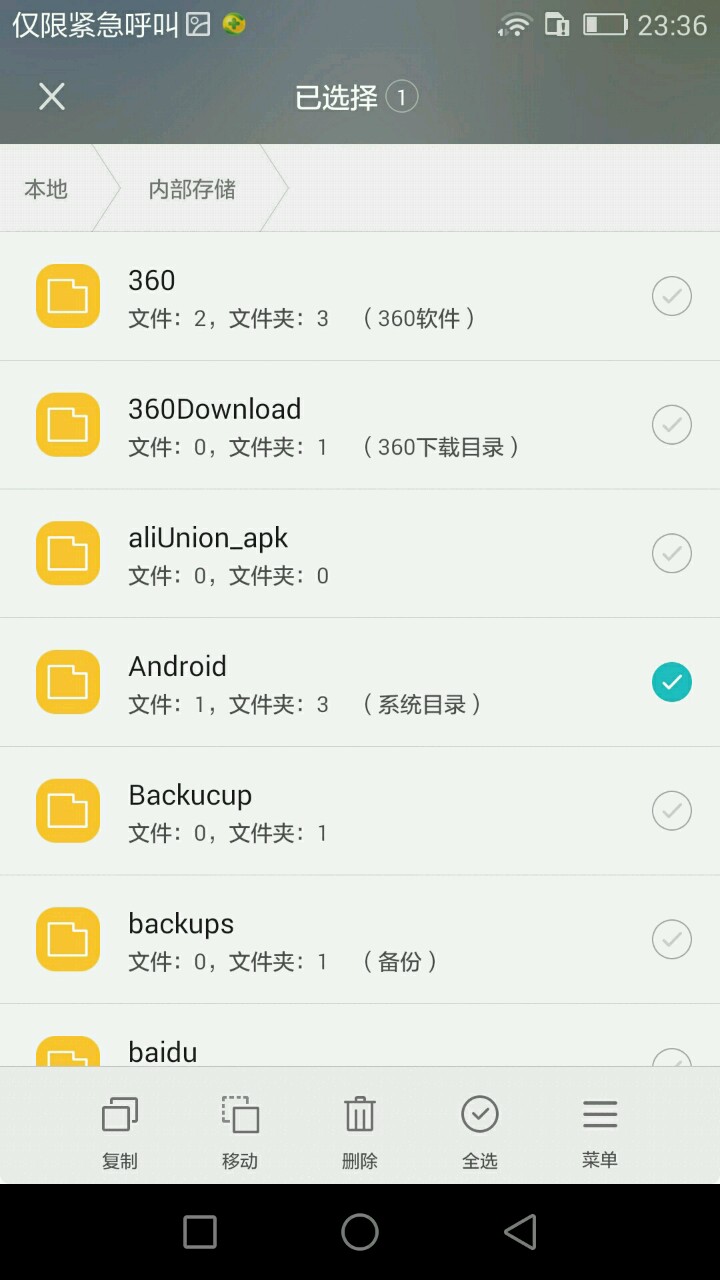Delete the selected folder with 删除
Screen dimensions: 720x1280
tap(360, 1131)
